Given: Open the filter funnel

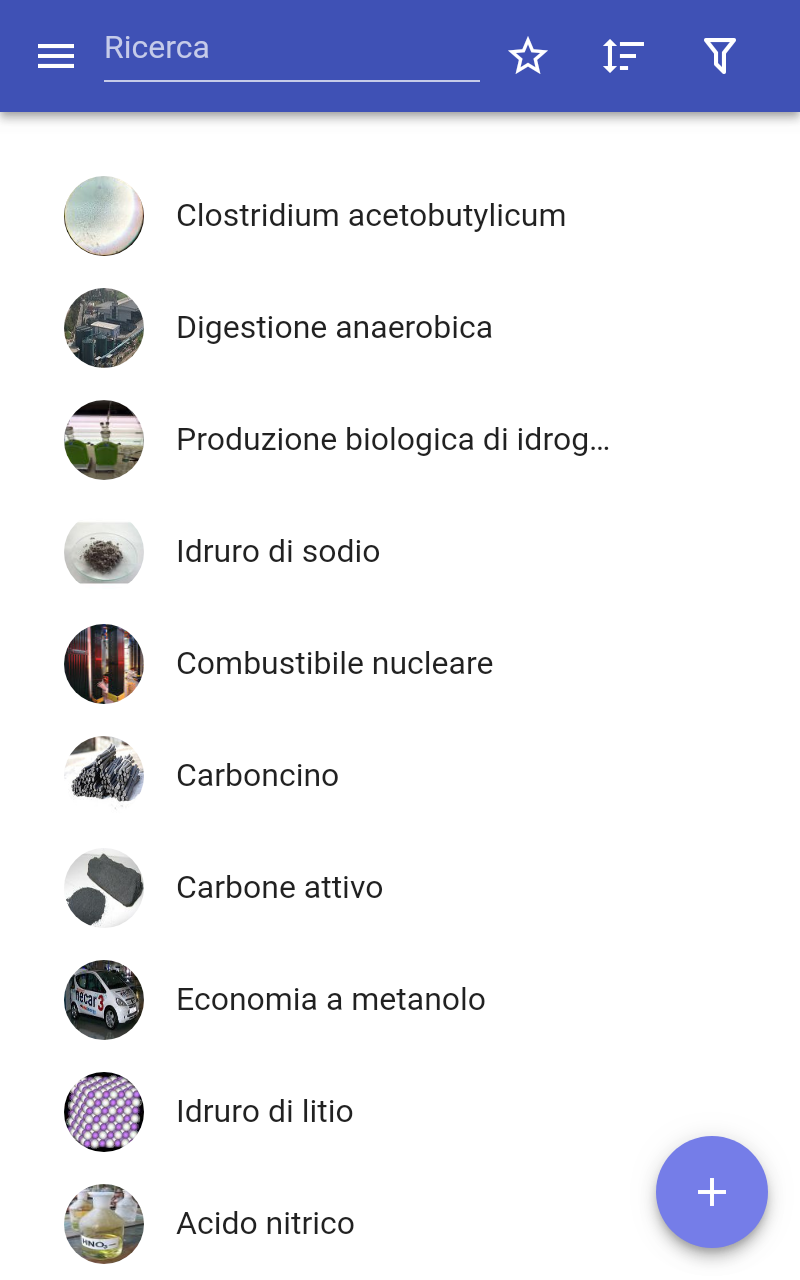Looking at the screenshot, I should (x=720, y=56).
